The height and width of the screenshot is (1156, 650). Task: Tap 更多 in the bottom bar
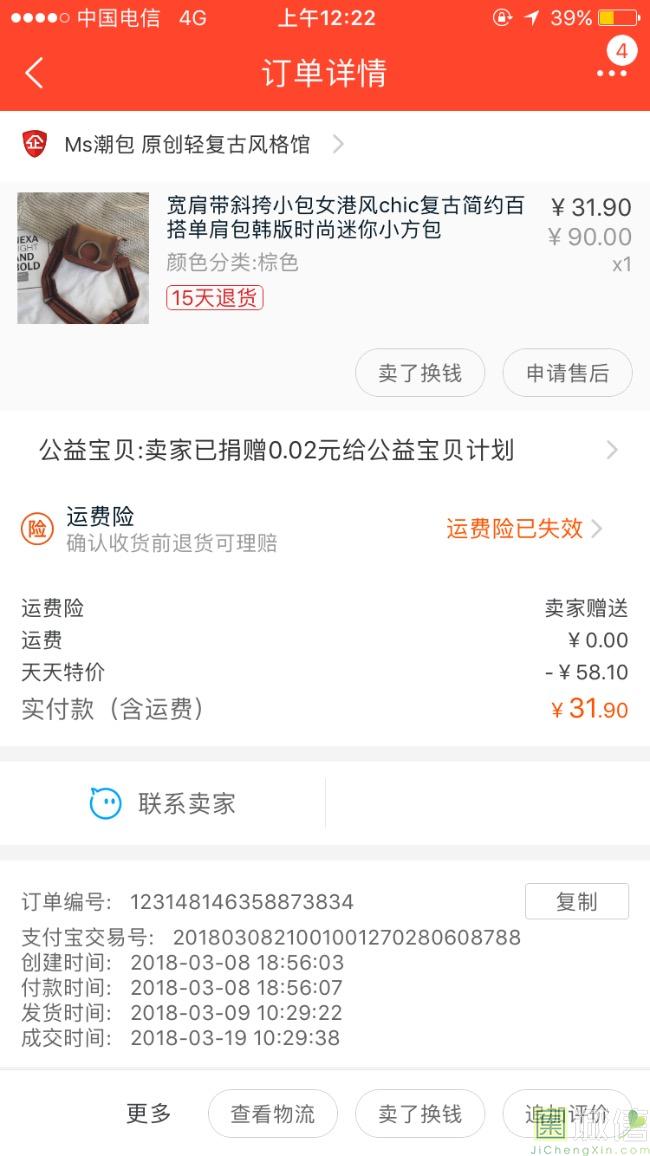click(x=149, y=1113)
